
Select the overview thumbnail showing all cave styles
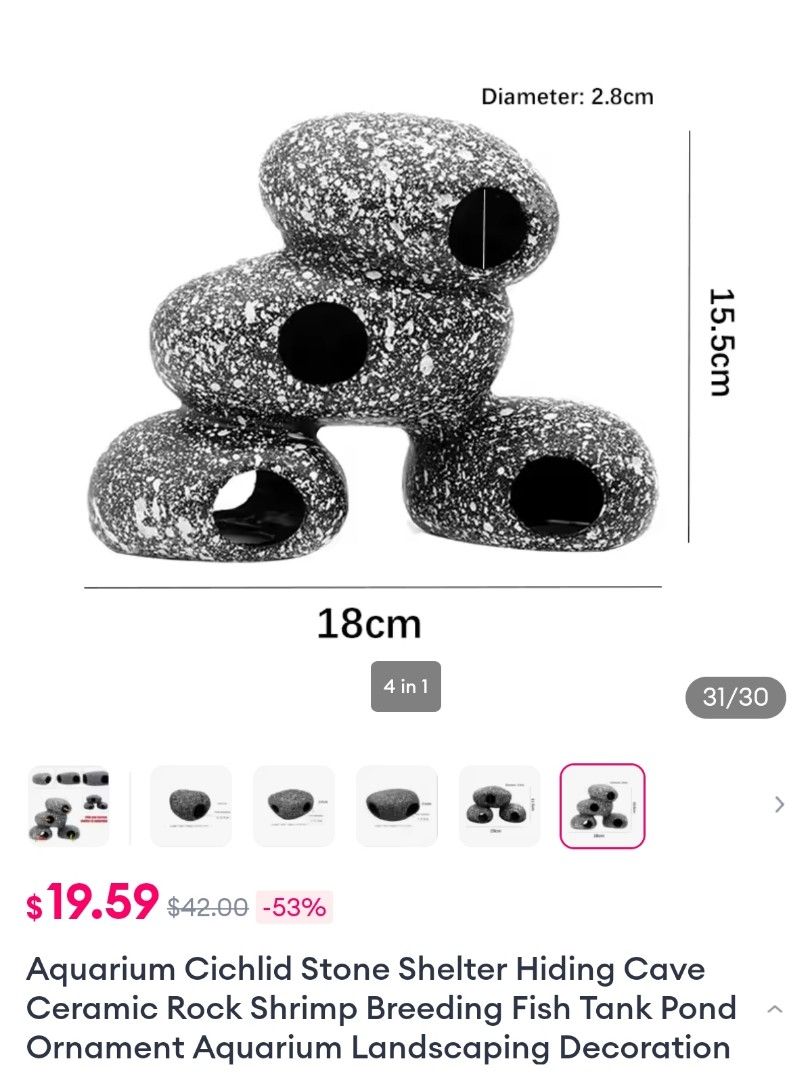pos(69,806)
